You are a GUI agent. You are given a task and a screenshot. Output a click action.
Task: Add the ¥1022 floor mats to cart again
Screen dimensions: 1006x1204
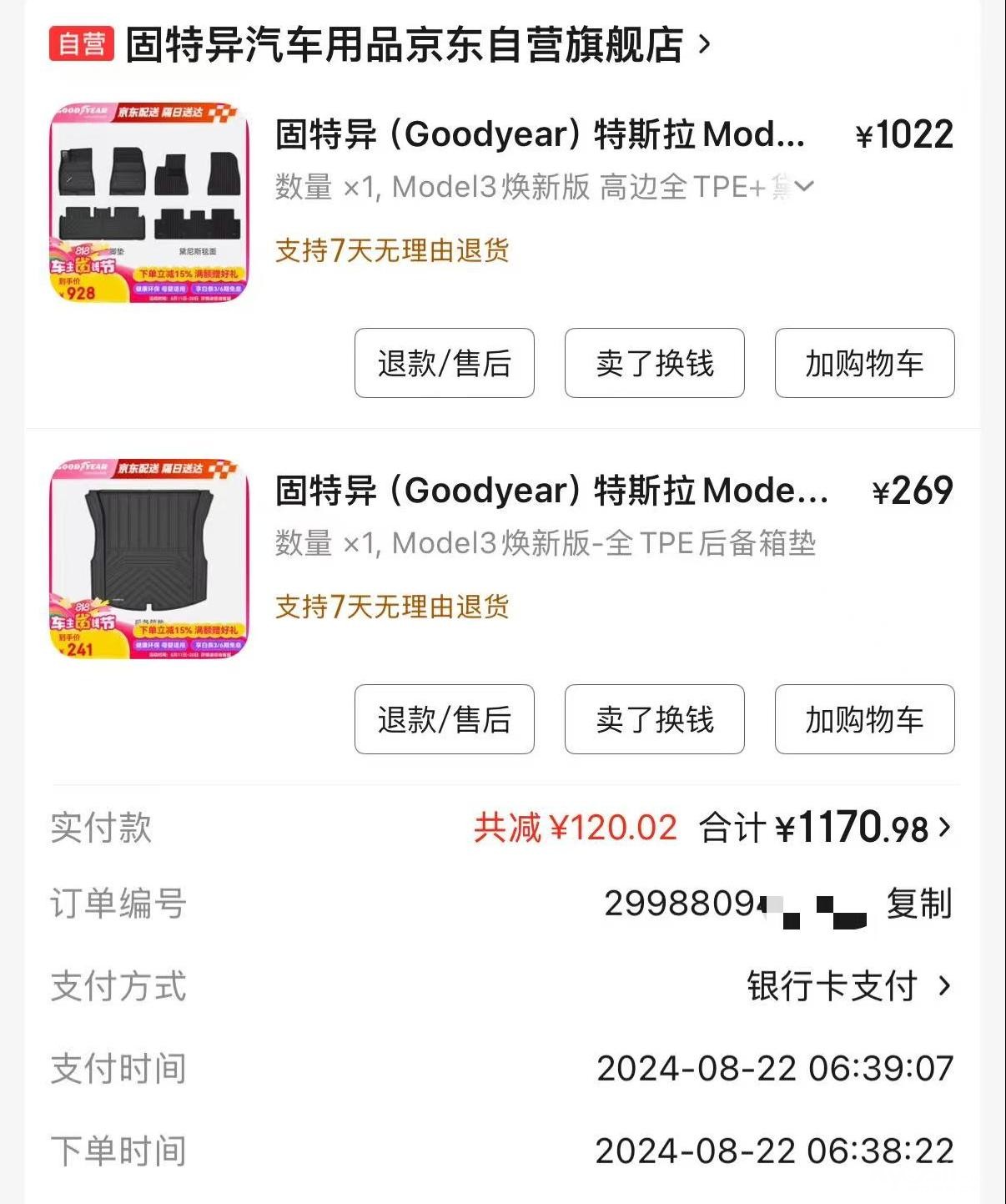864,363
